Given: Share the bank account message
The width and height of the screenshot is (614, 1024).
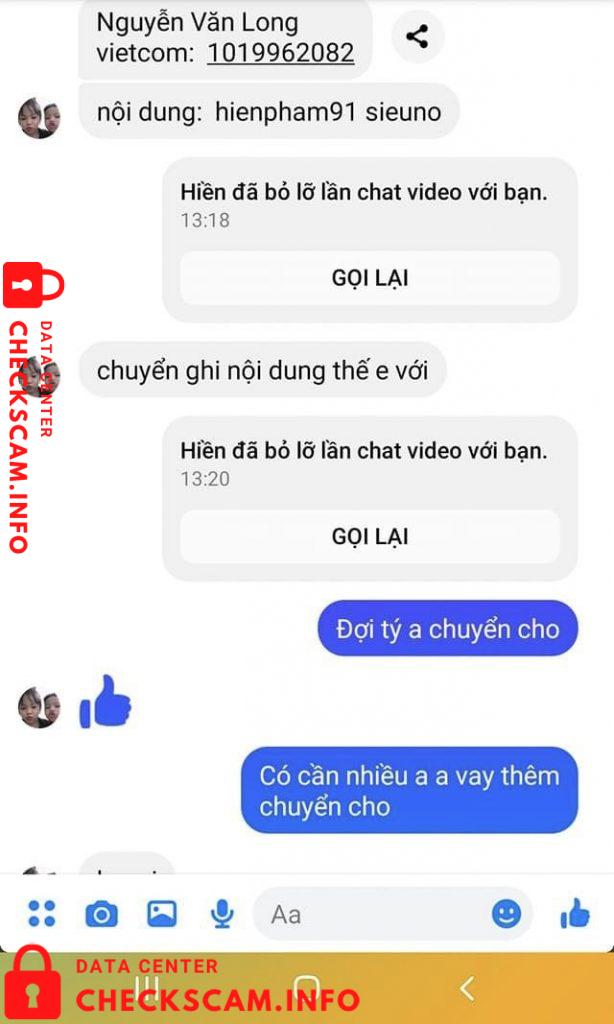Looking at the screenshot, I should click(417, 37).
